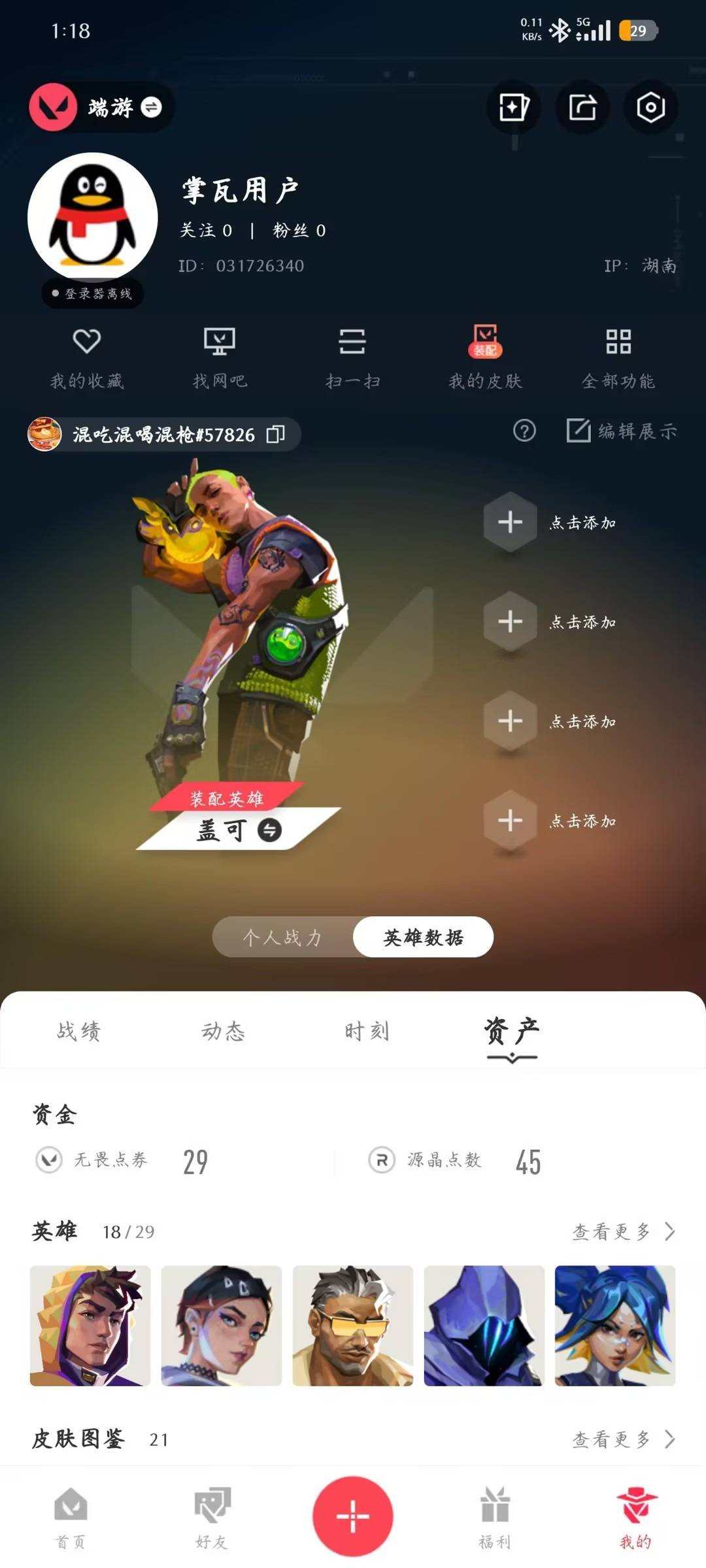Screen dimensions: 706x1568
Task: Open 编辑展示 to edit showcase
Action: pos(622,431)
